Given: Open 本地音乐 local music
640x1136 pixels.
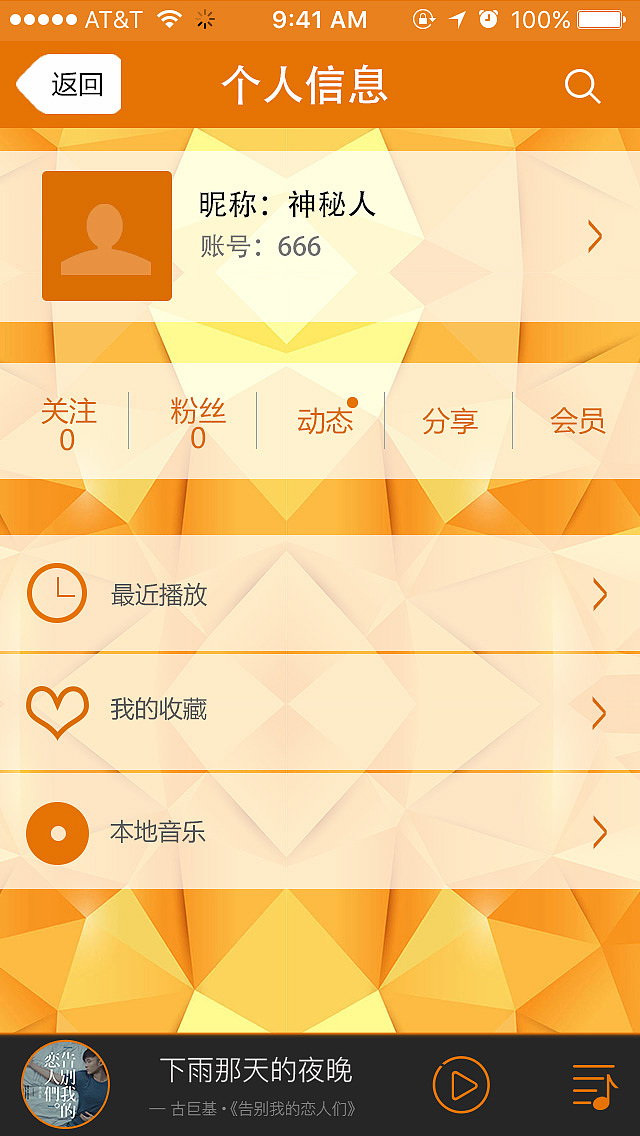Looking at the screenshot, I should (320, 832).
